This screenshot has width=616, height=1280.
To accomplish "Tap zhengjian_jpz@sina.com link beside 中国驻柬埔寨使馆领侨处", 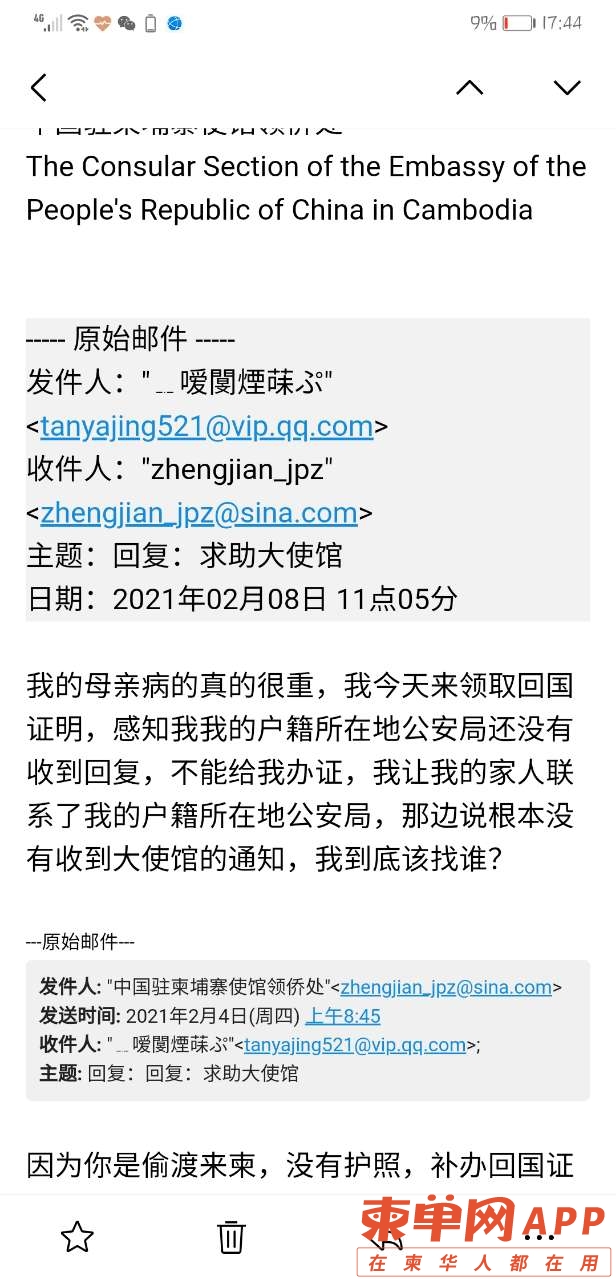I will pos(446,987).
